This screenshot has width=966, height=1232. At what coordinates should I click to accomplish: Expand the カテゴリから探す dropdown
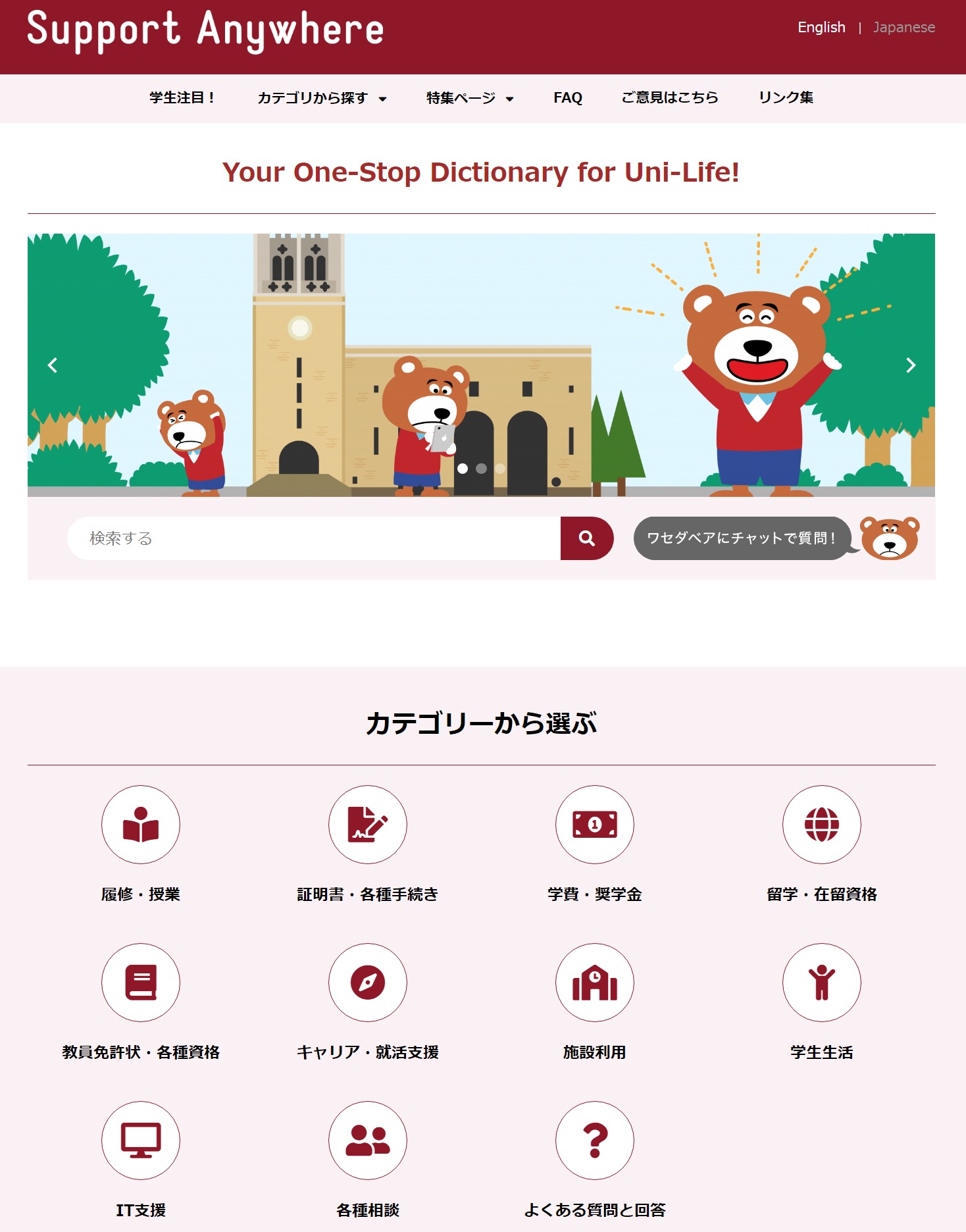click(322, 98)
